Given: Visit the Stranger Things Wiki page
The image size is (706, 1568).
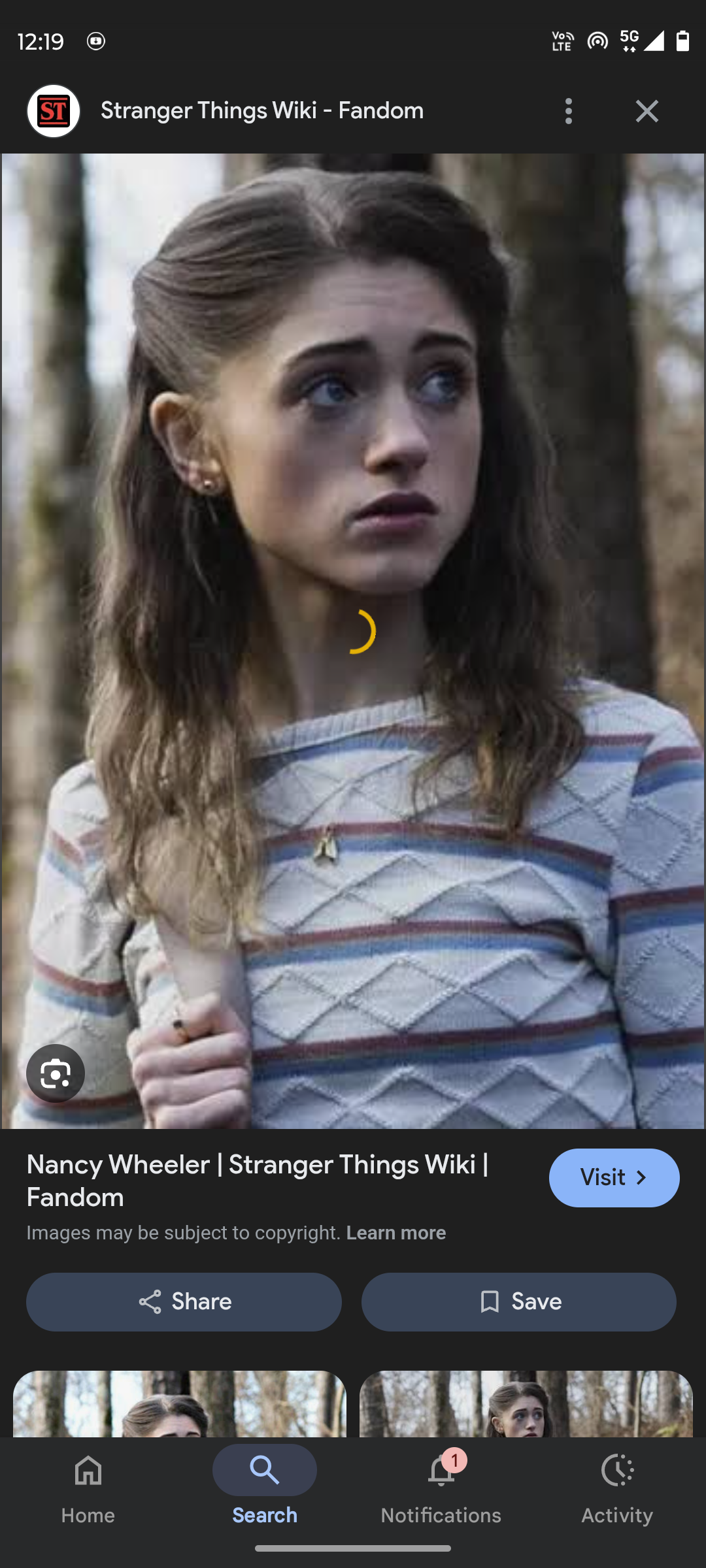Looking at the screenshot, I should pos(614,1177).
